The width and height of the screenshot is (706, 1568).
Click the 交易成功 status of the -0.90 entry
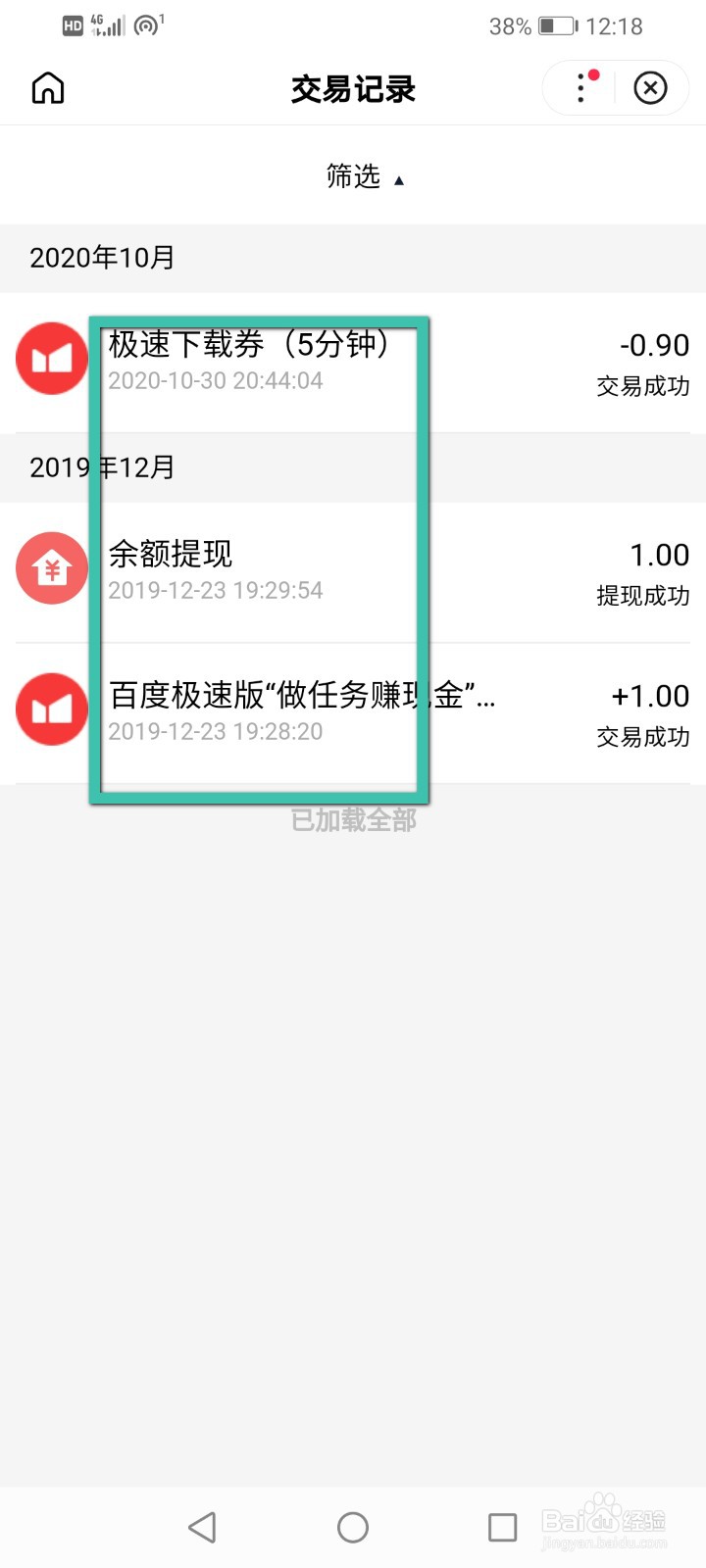642,386
